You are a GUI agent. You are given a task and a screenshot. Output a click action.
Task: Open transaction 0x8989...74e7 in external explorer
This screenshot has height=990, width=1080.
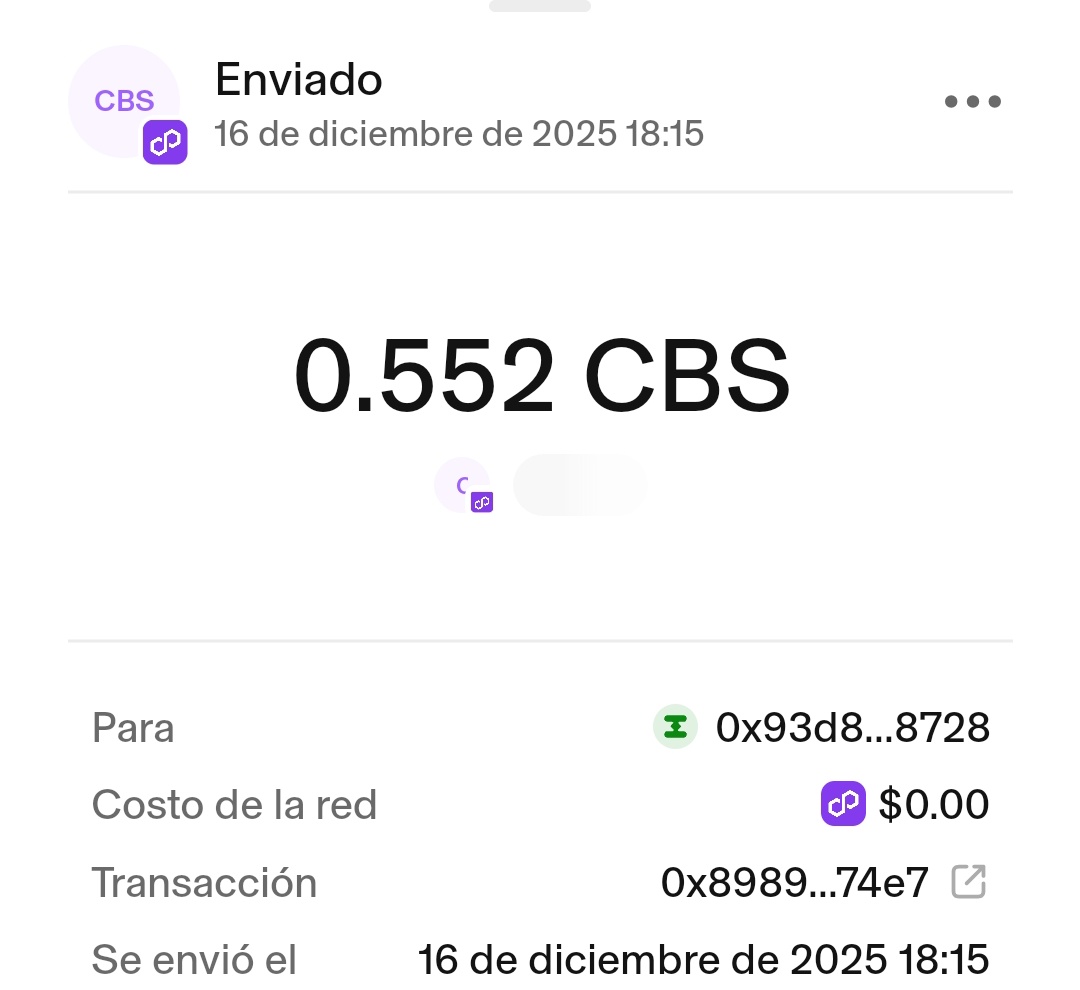968,882
